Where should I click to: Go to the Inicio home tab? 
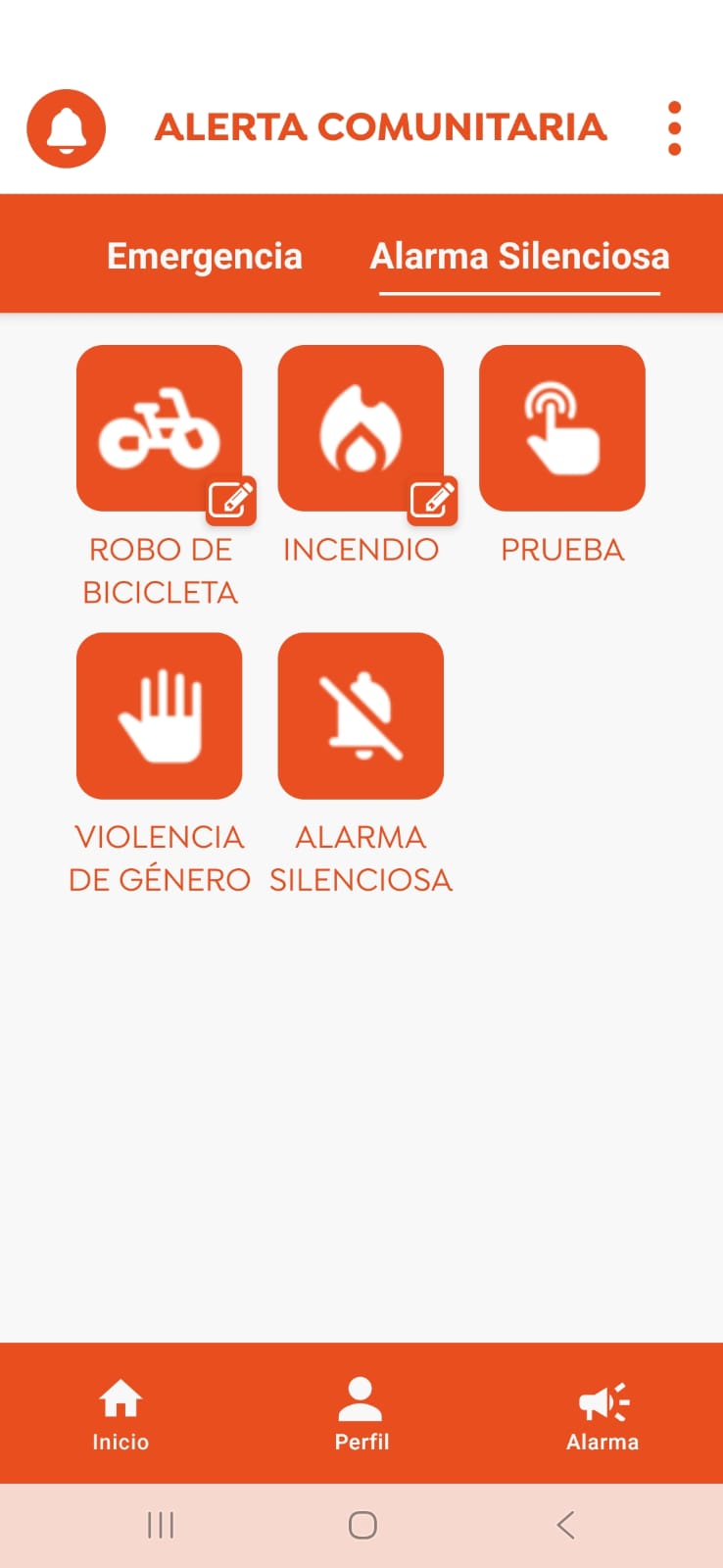click(120, 1413)
